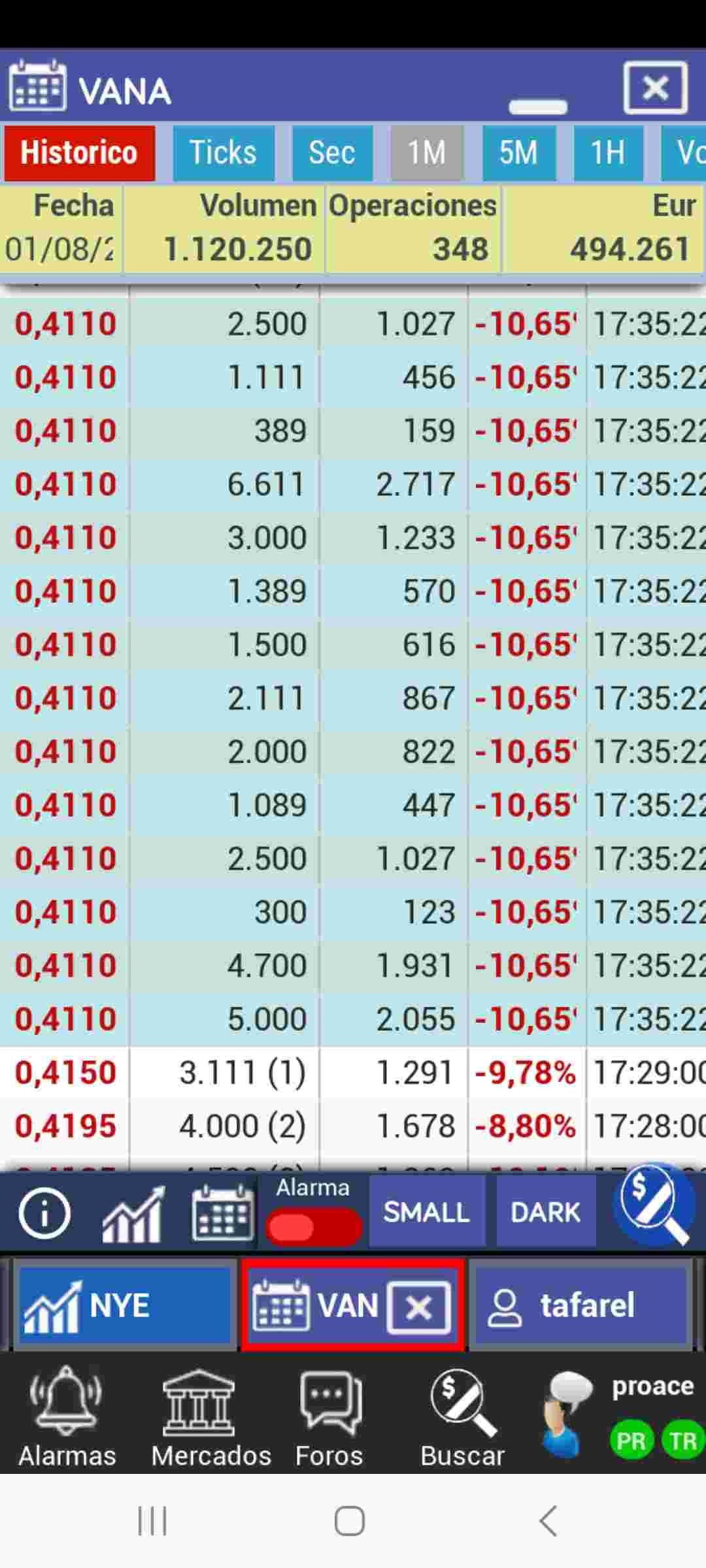Tap the blue dollar search button
Viewport: 706px width, 1568px height.
[x=654, y=1205]
